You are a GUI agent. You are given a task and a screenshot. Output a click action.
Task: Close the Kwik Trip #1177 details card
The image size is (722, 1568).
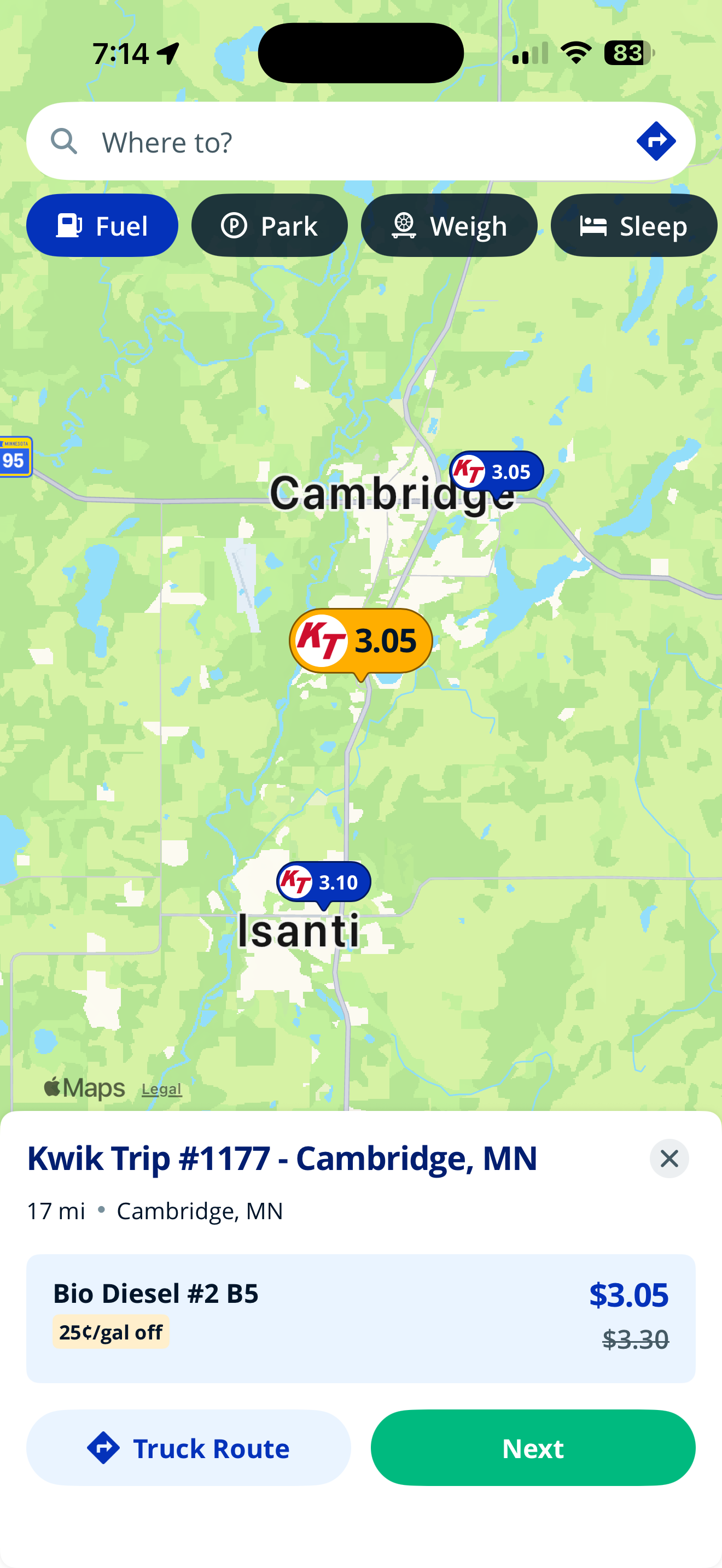point(669,1159)
